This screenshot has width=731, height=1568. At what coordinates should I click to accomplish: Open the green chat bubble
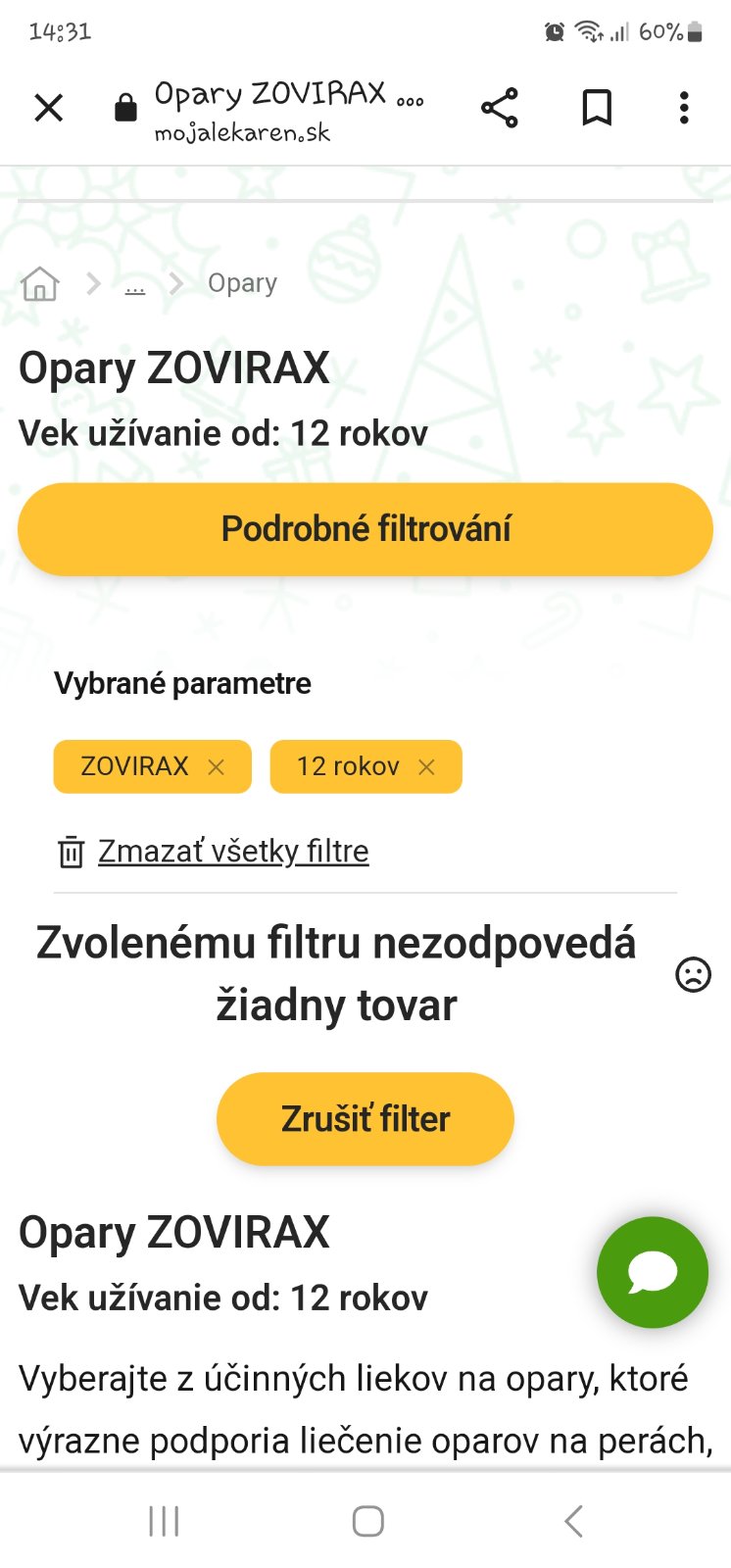pyautogui.click(x=653, y=1272)
